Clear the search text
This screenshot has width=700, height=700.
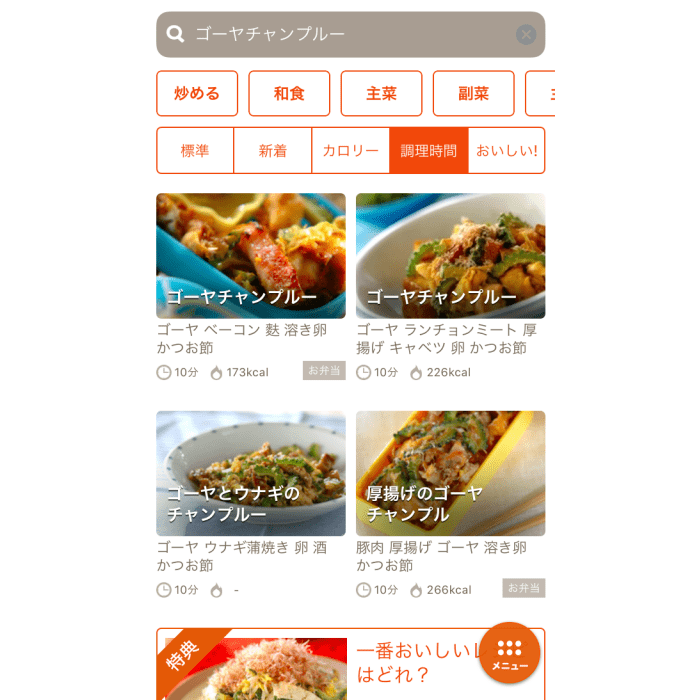point(526,35)
